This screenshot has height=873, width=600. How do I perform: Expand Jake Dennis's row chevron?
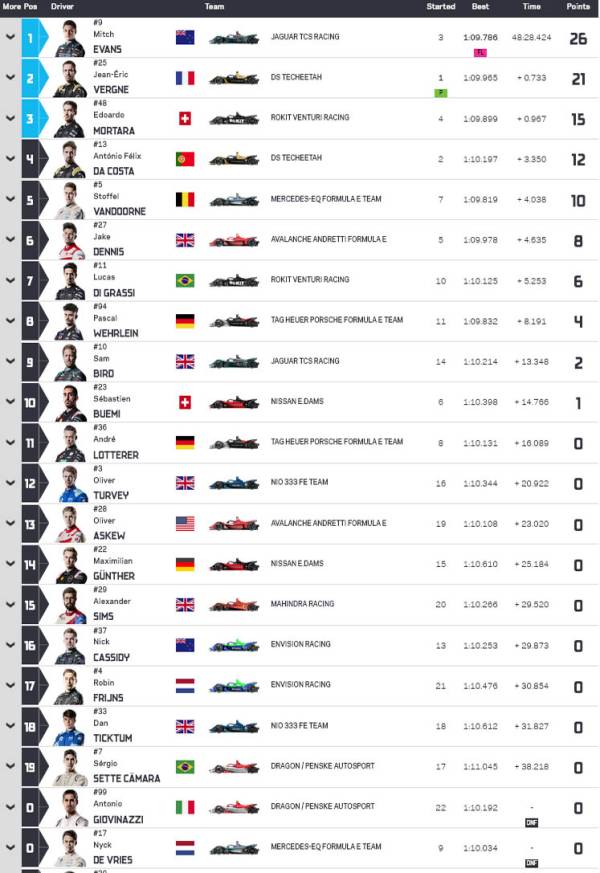(x=10, y=239)
